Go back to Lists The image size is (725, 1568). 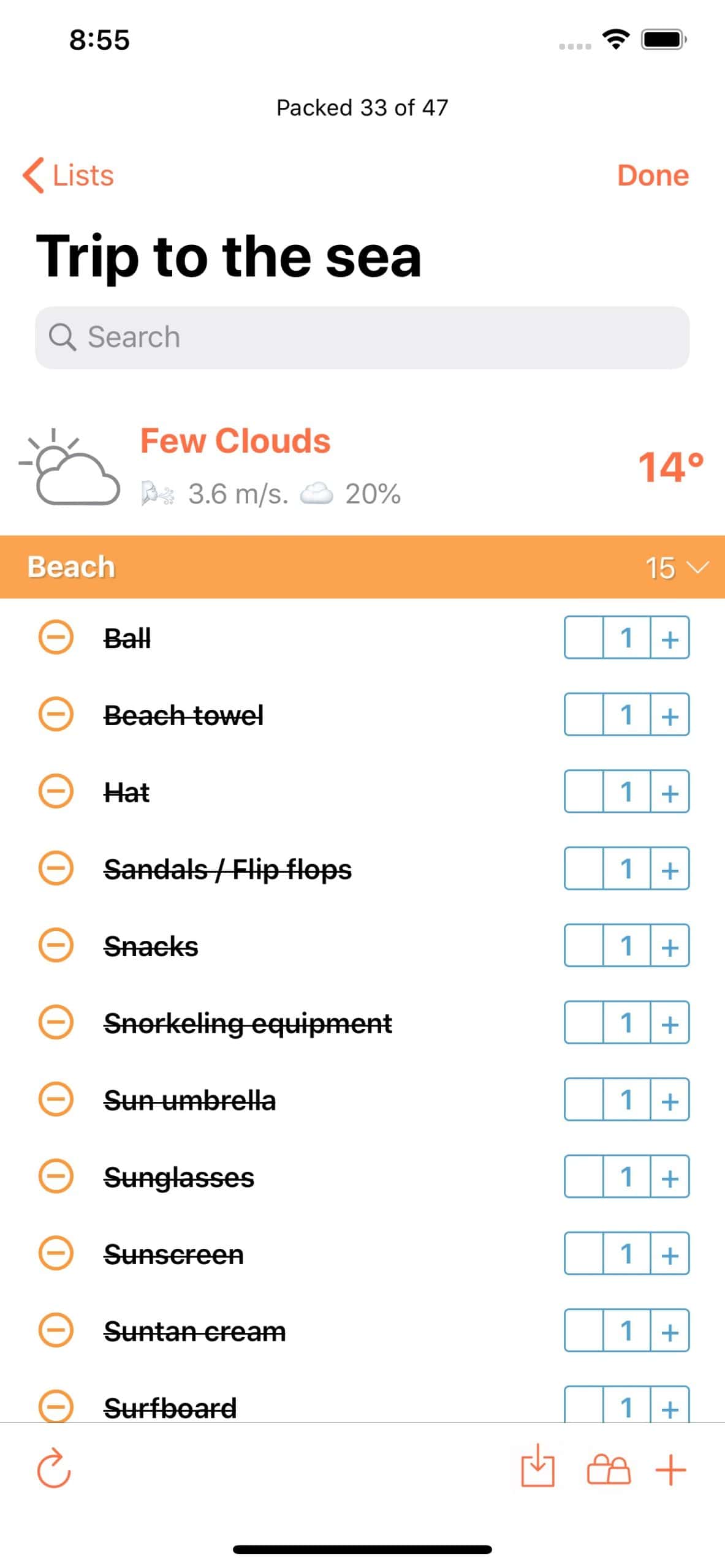pos(82,176)
